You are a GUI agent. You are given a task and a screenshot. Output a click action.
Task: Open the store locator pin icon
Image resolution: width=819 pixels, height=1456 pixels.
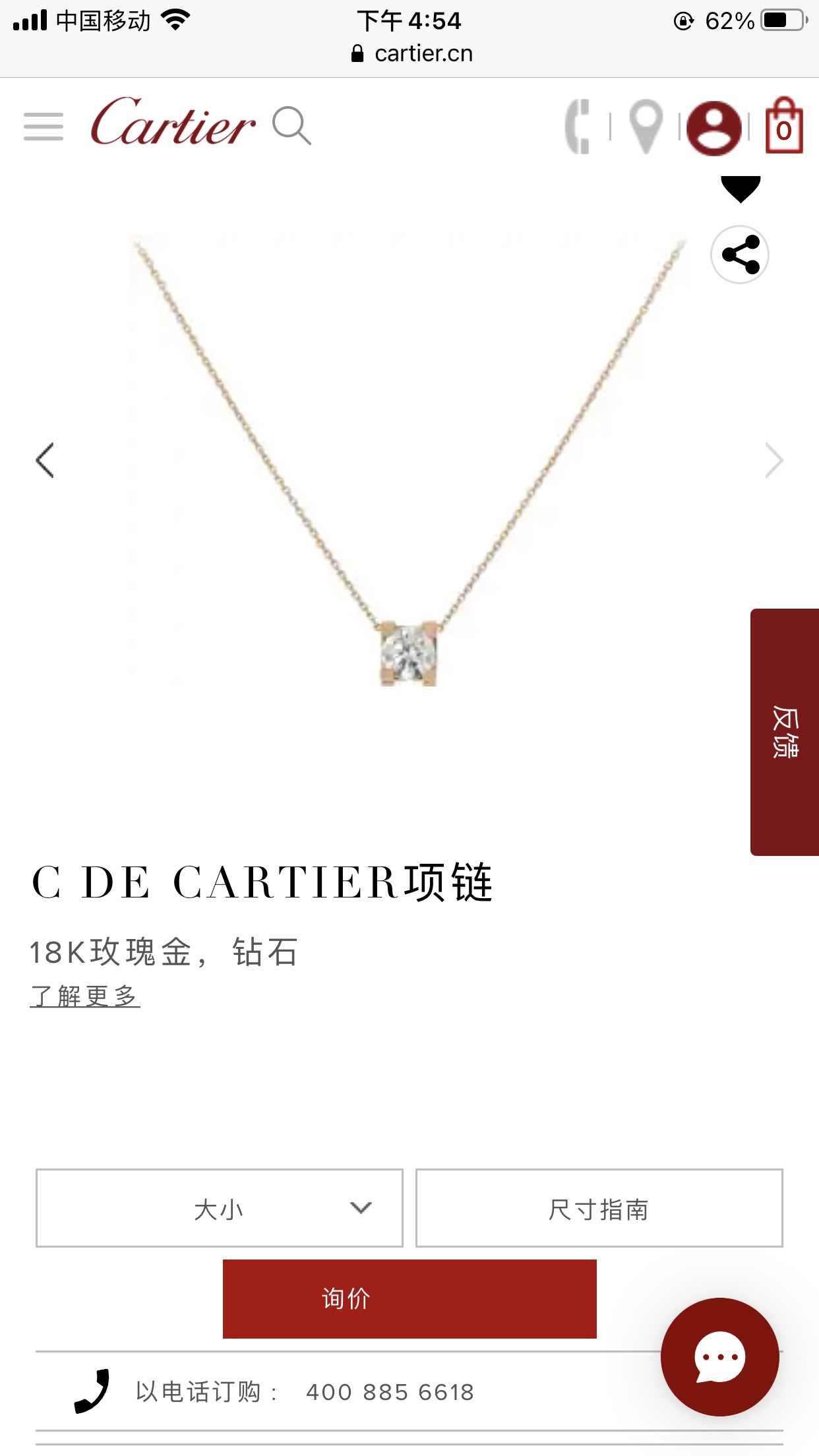click(646, 127)
